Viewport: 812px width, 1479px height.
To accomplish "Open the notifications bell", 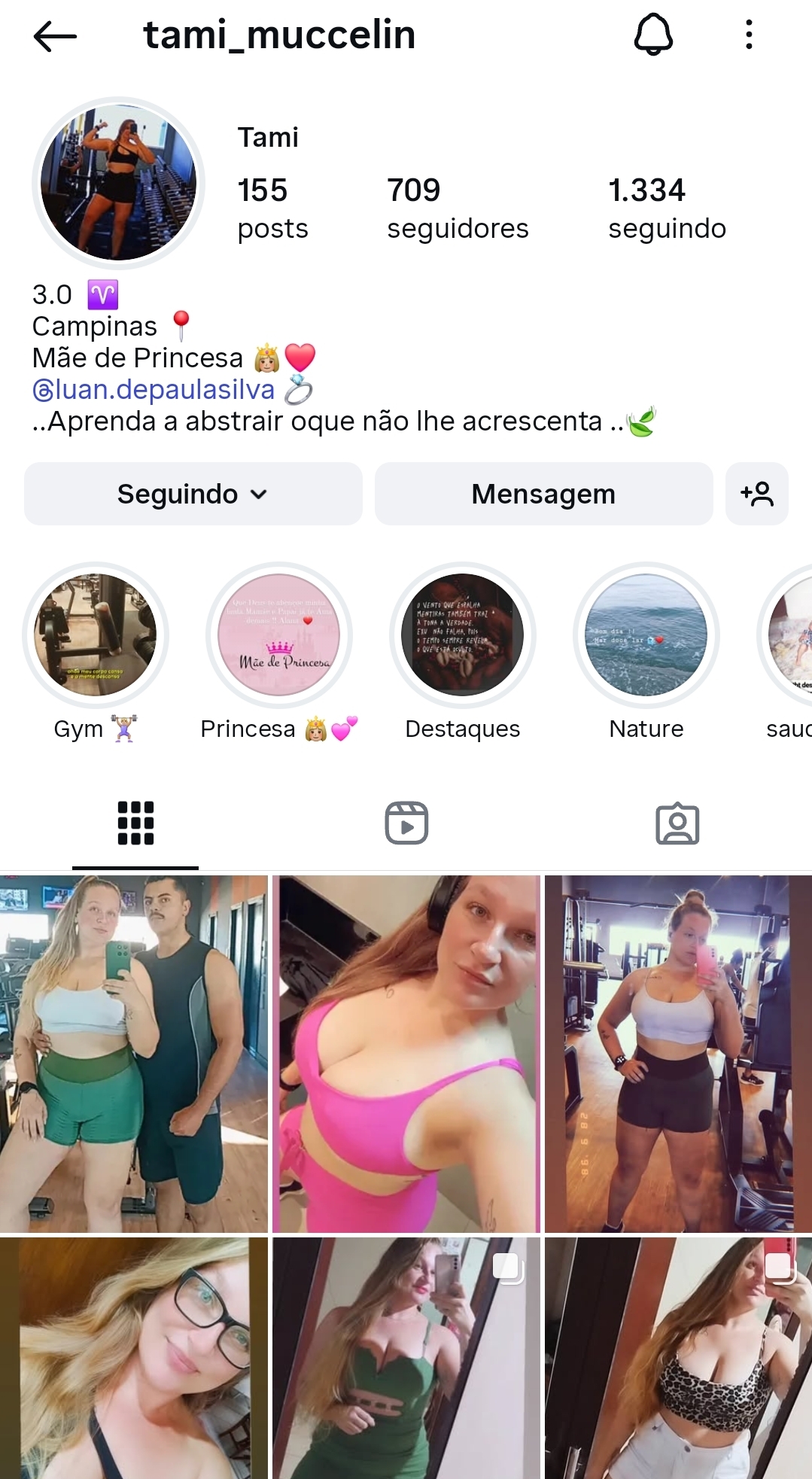I will [x=652, y=35].
